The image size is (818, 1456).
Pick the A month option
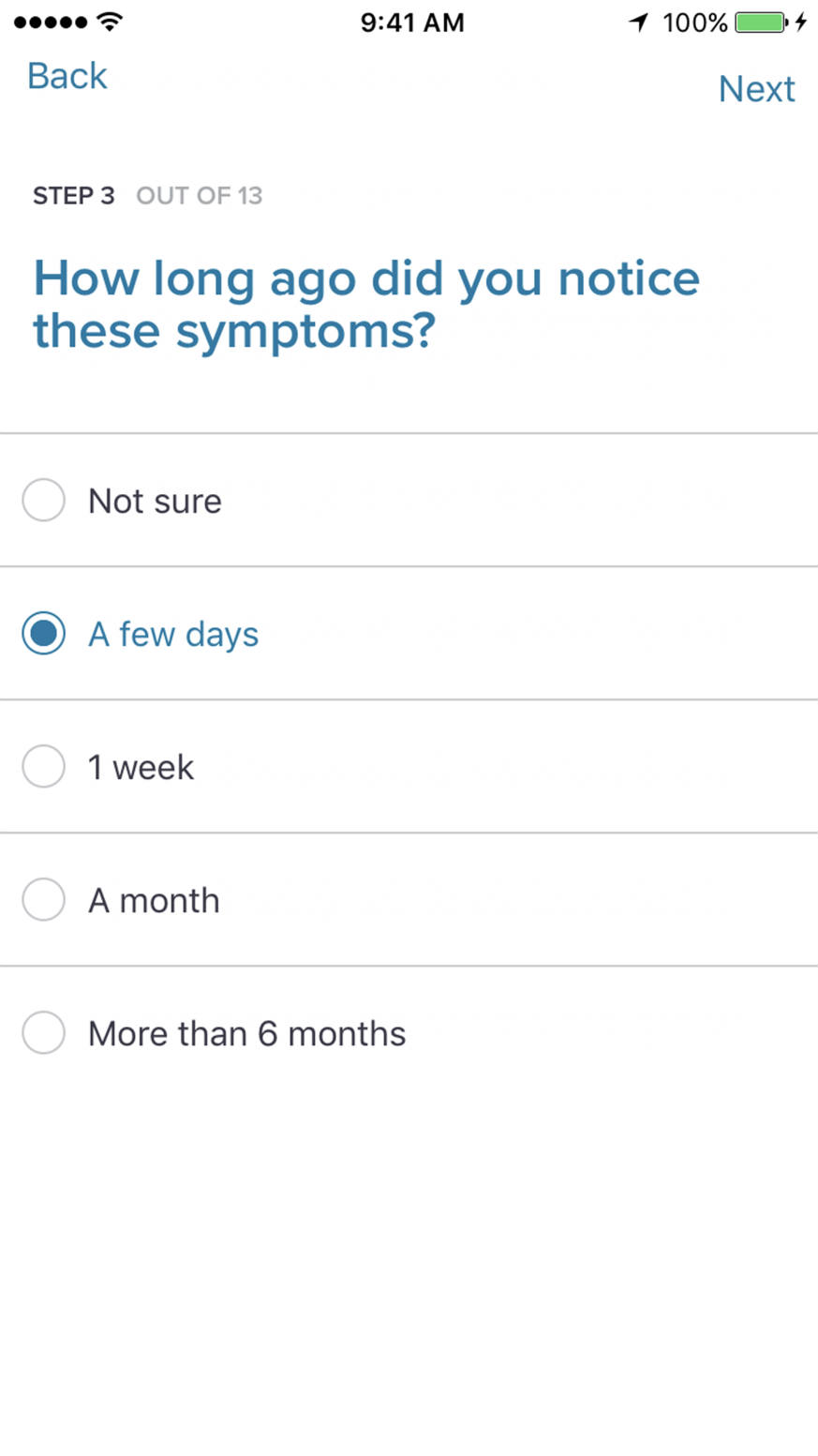pyautogui.click(x=409, y=900)
